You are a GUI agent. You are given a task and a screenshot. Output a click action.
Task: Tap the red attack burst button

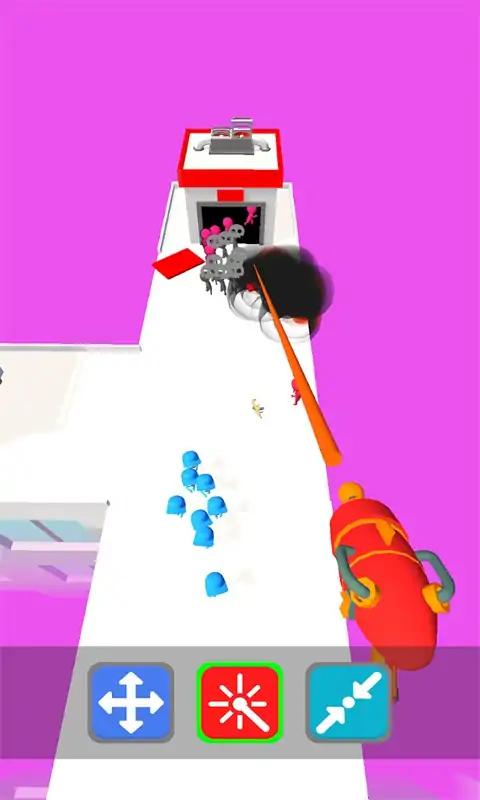pos(240,702)
